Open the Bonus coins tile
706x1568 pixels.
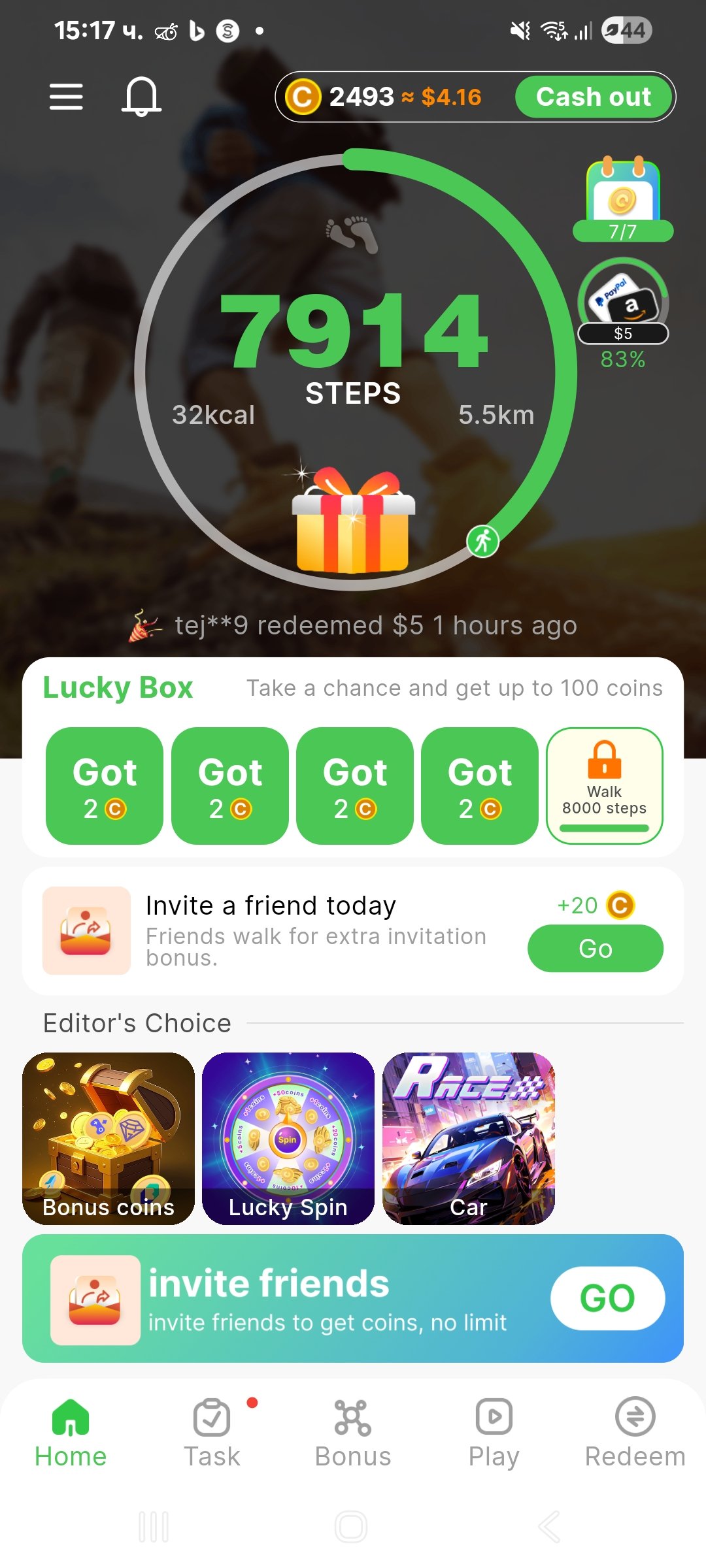coord(109,1138)
